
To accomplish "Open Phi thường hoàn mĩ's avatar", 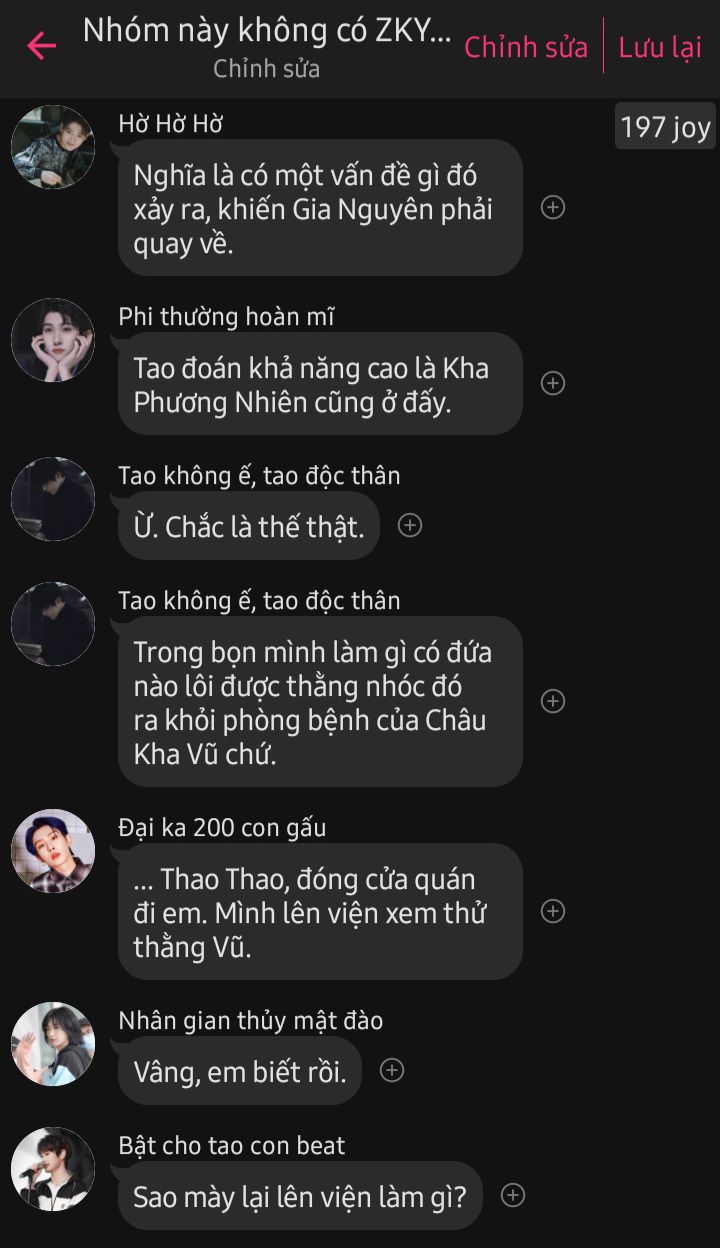I will pyautogui.click(x=53, y=340).
